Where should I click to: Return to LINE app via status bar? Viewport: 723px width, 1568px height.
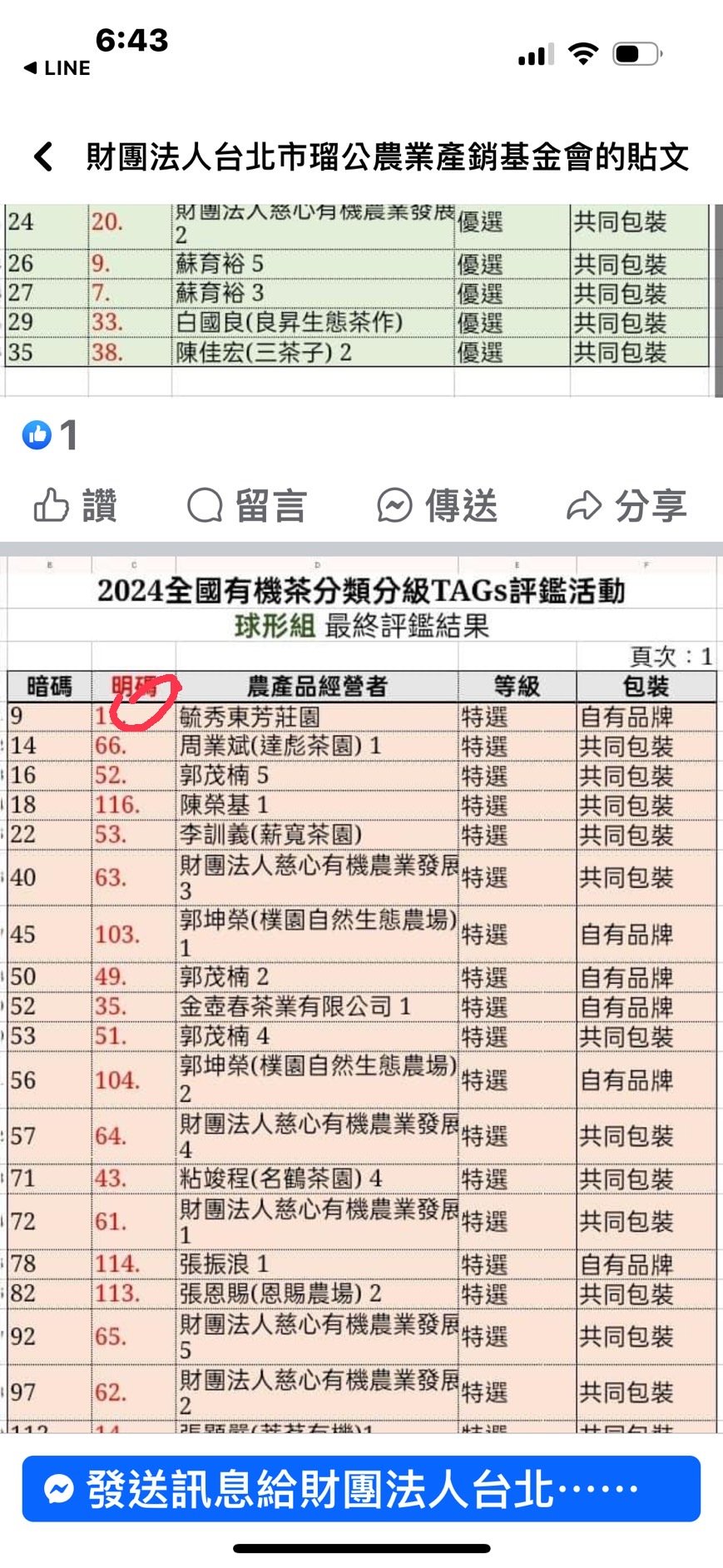[57, 68]
